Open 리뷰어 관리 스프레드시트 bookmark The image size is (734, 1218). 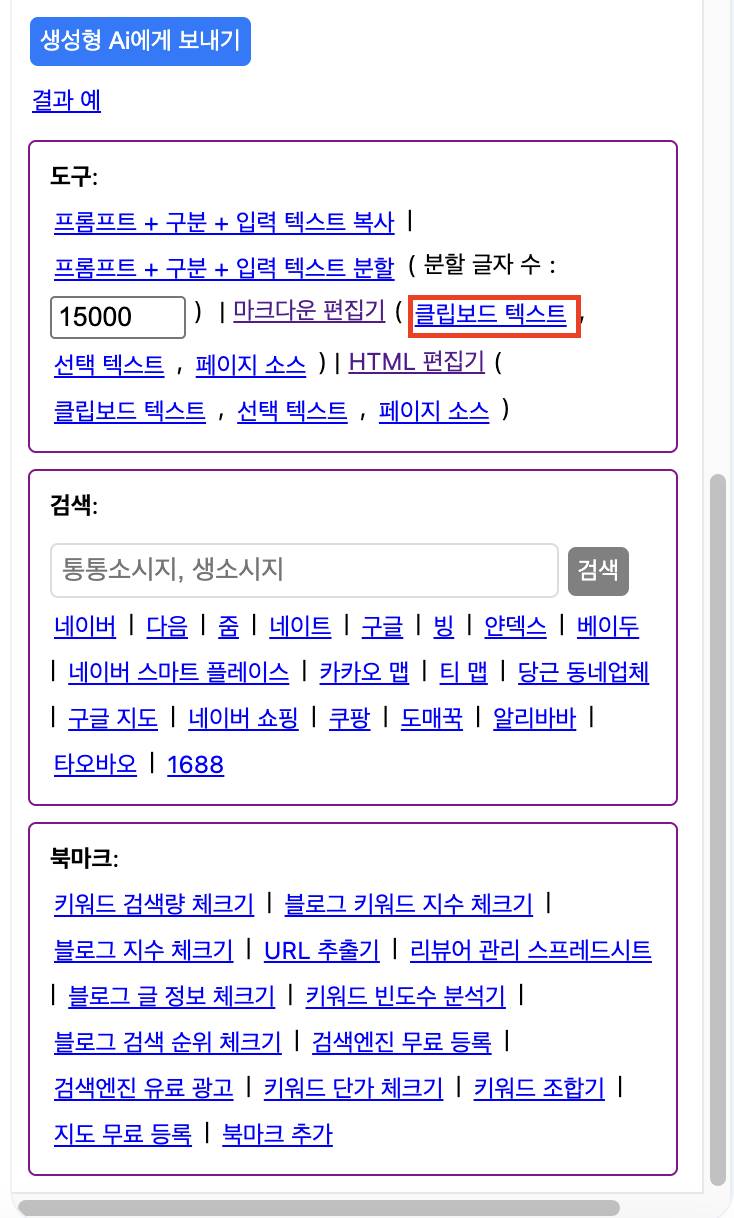pyautogui.click(x=531, y=950)
